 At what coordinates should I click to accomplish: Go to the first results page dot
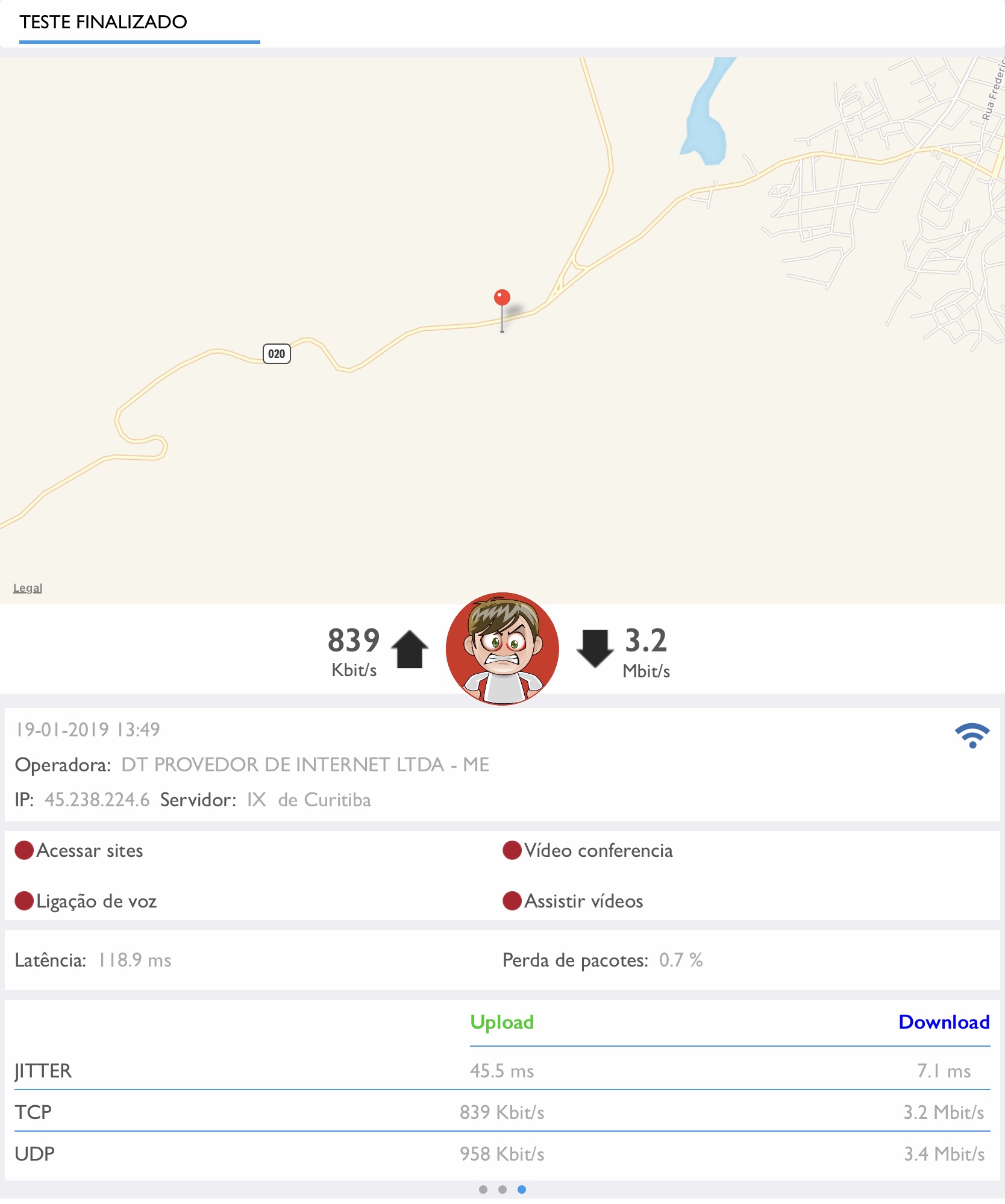pos(483,1189)
